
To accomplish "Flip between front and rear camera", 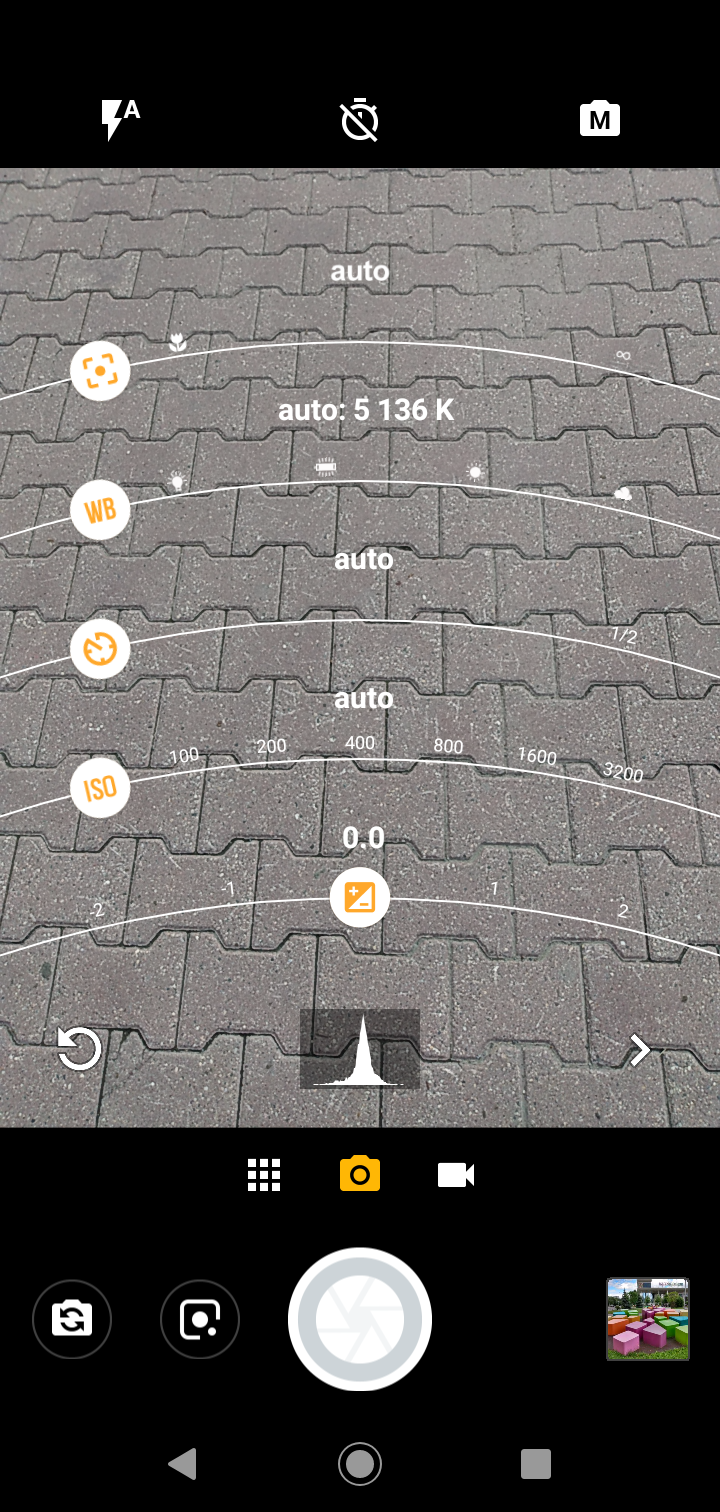I will point(72,1319).
